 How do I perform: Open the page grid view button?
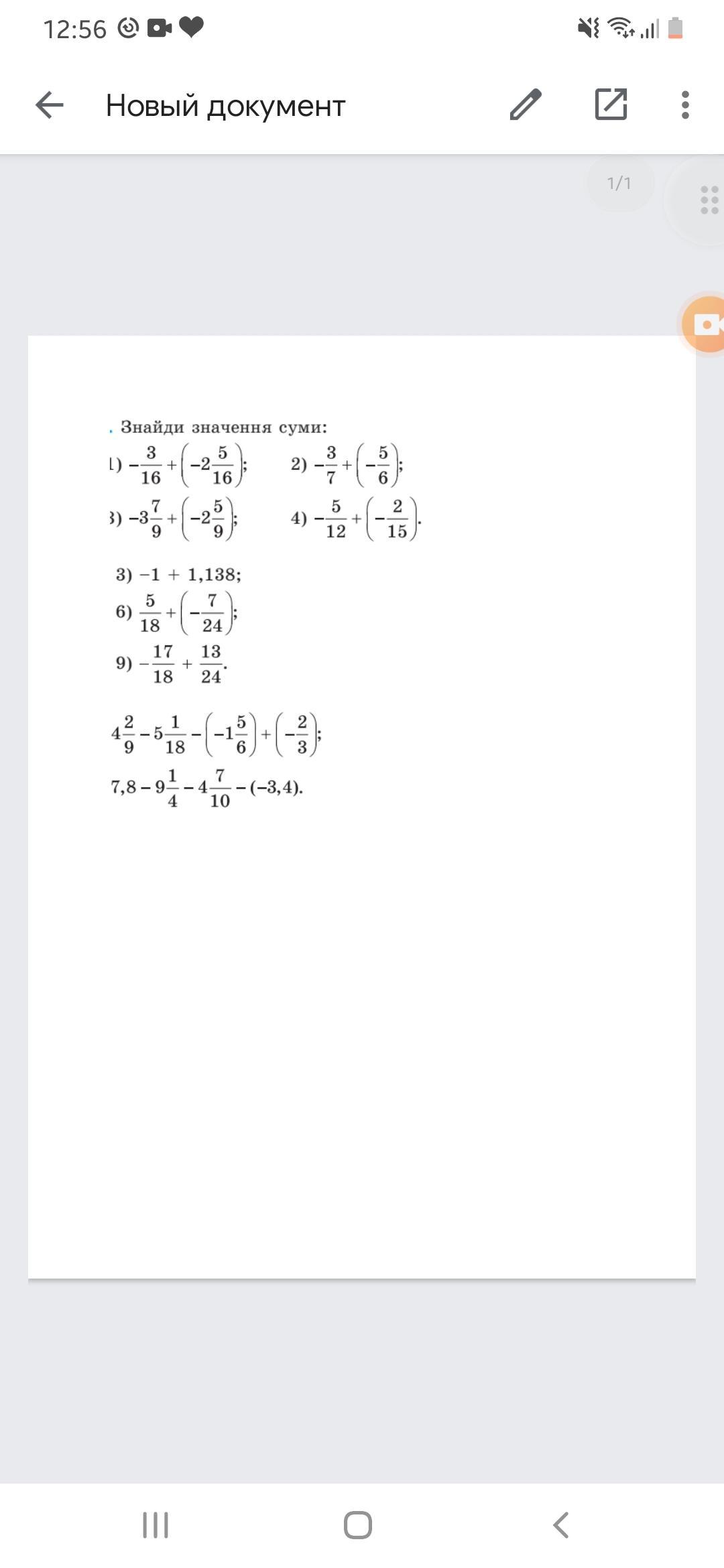pyautogui.click(x=709, y=200)
